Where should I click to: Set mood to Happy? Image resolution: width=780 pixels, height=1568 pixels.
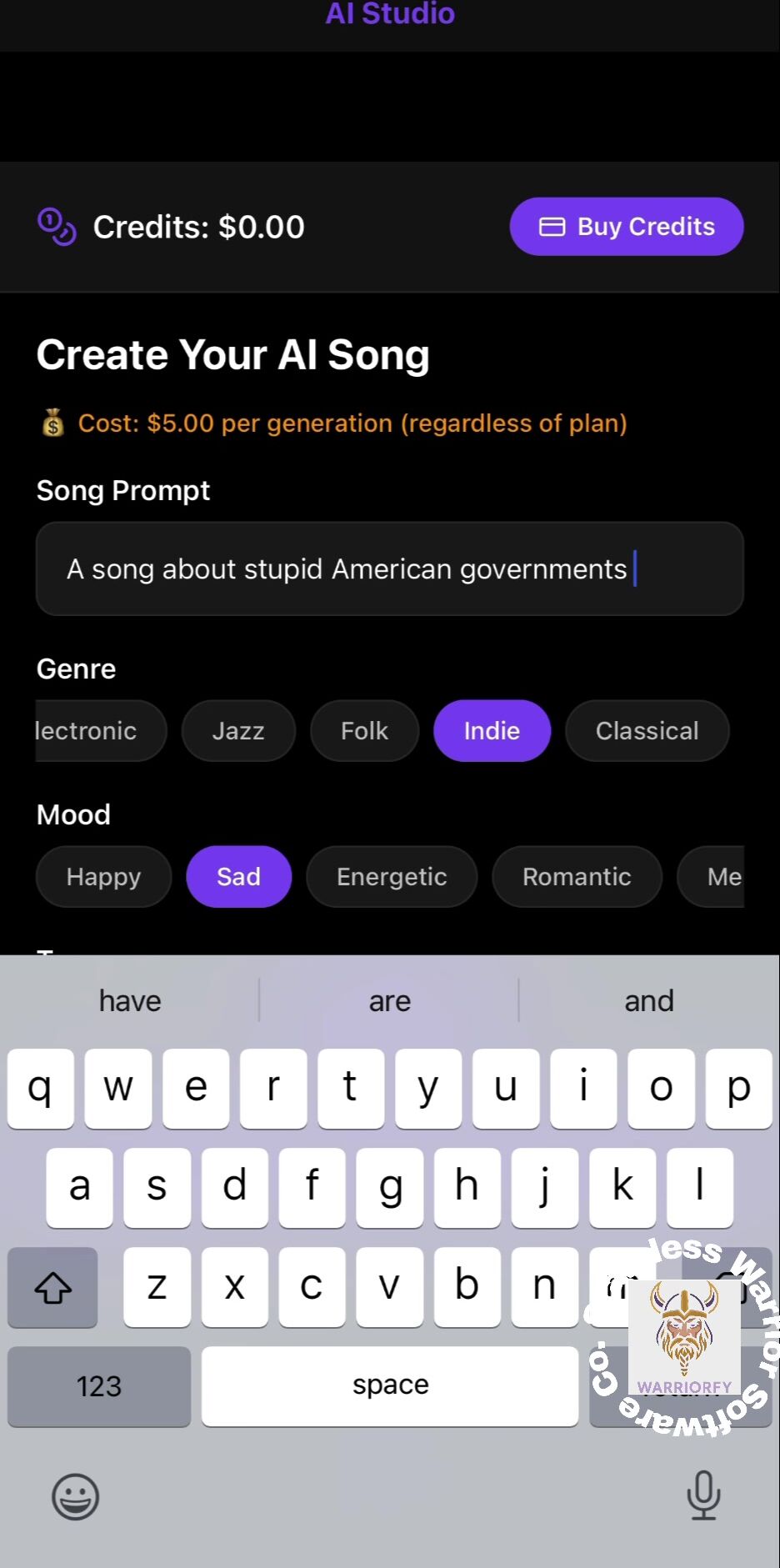click(103, 877)
